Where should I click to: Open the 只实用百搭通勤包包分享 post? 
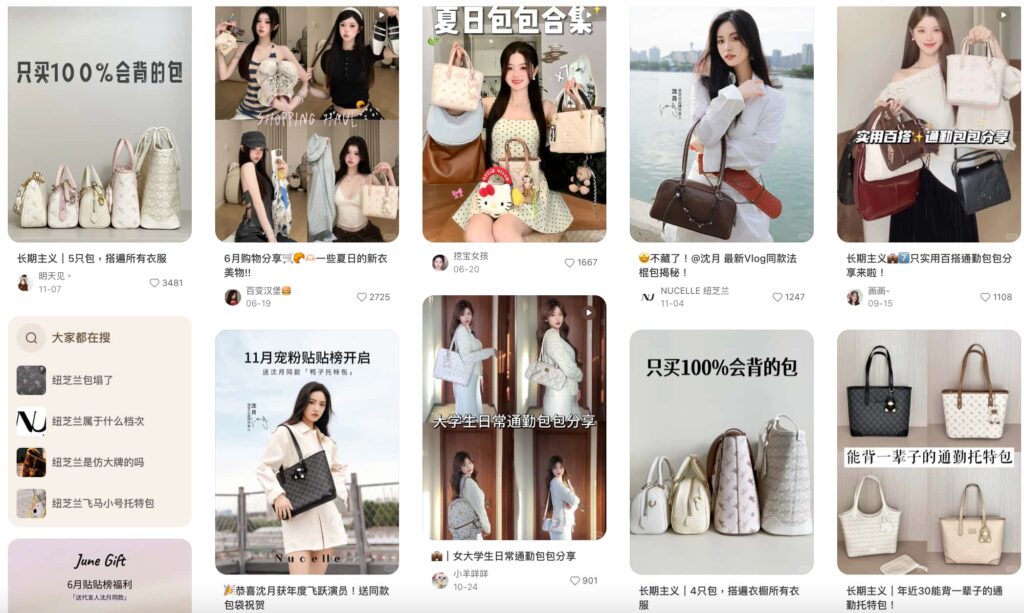coord(928,124)
